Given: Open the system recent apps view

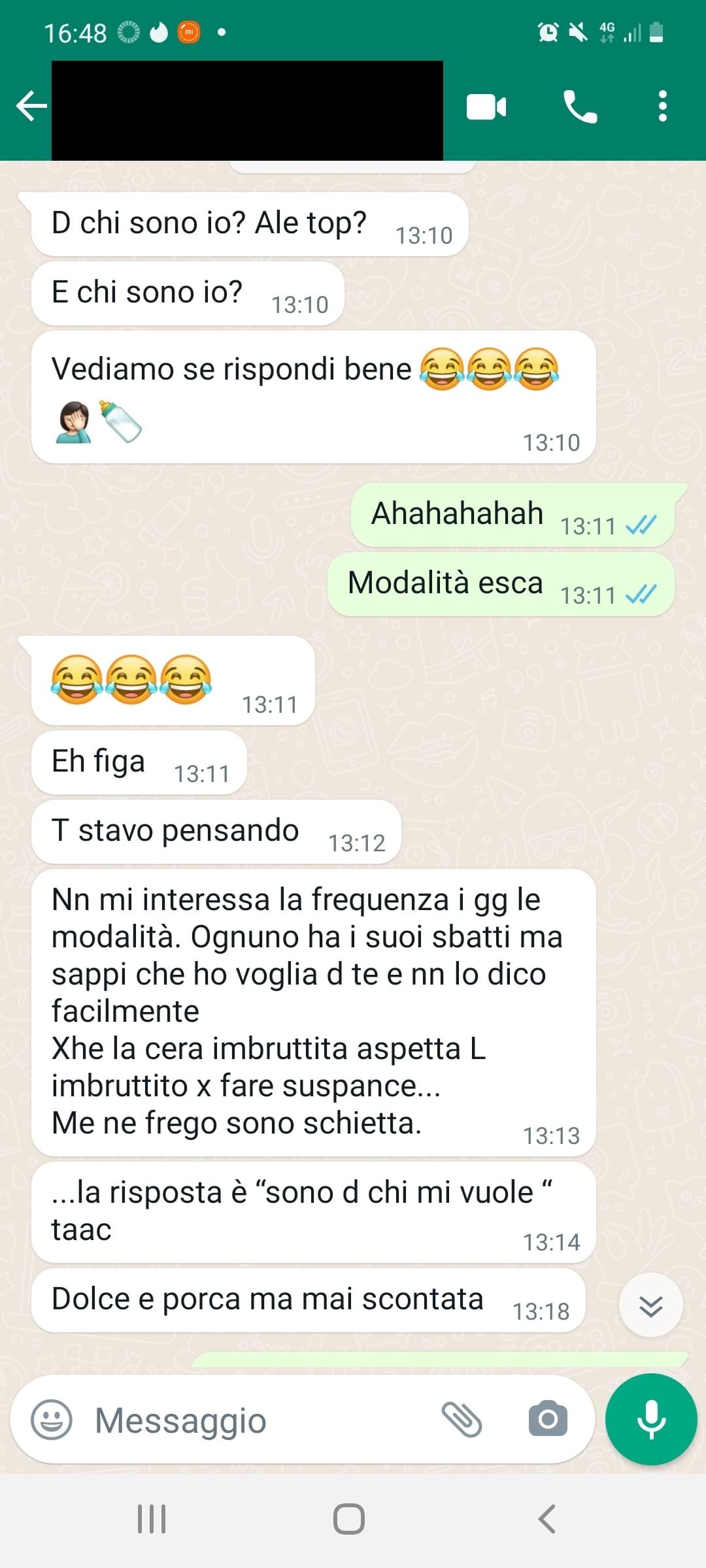Looking at the screenshot, I should pos(152,1519).
